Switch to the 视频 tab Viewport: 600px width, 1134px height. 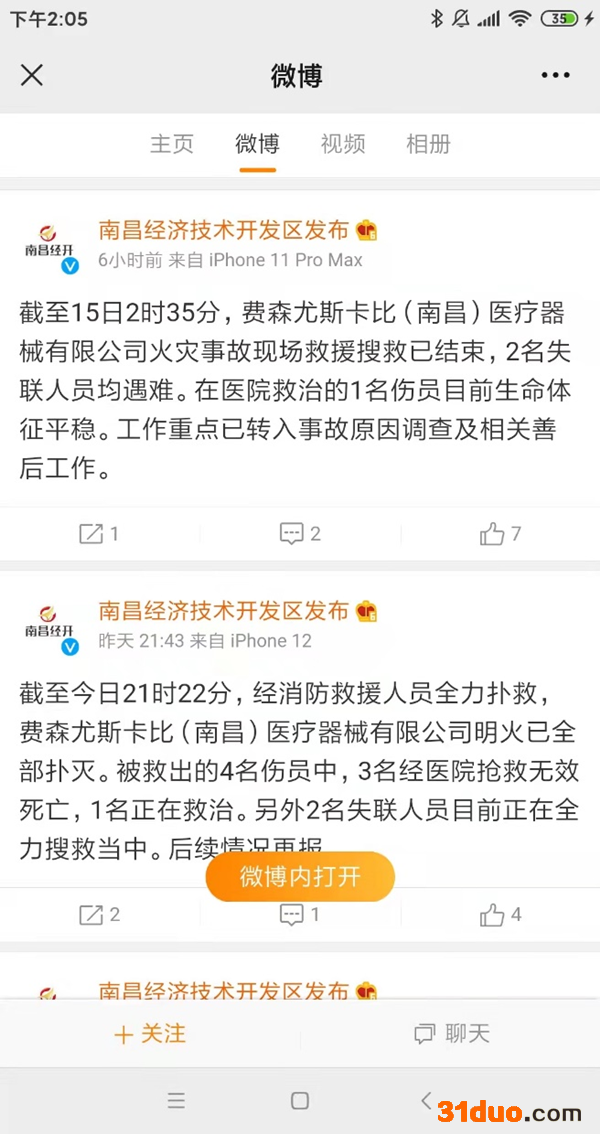point(343,144)
